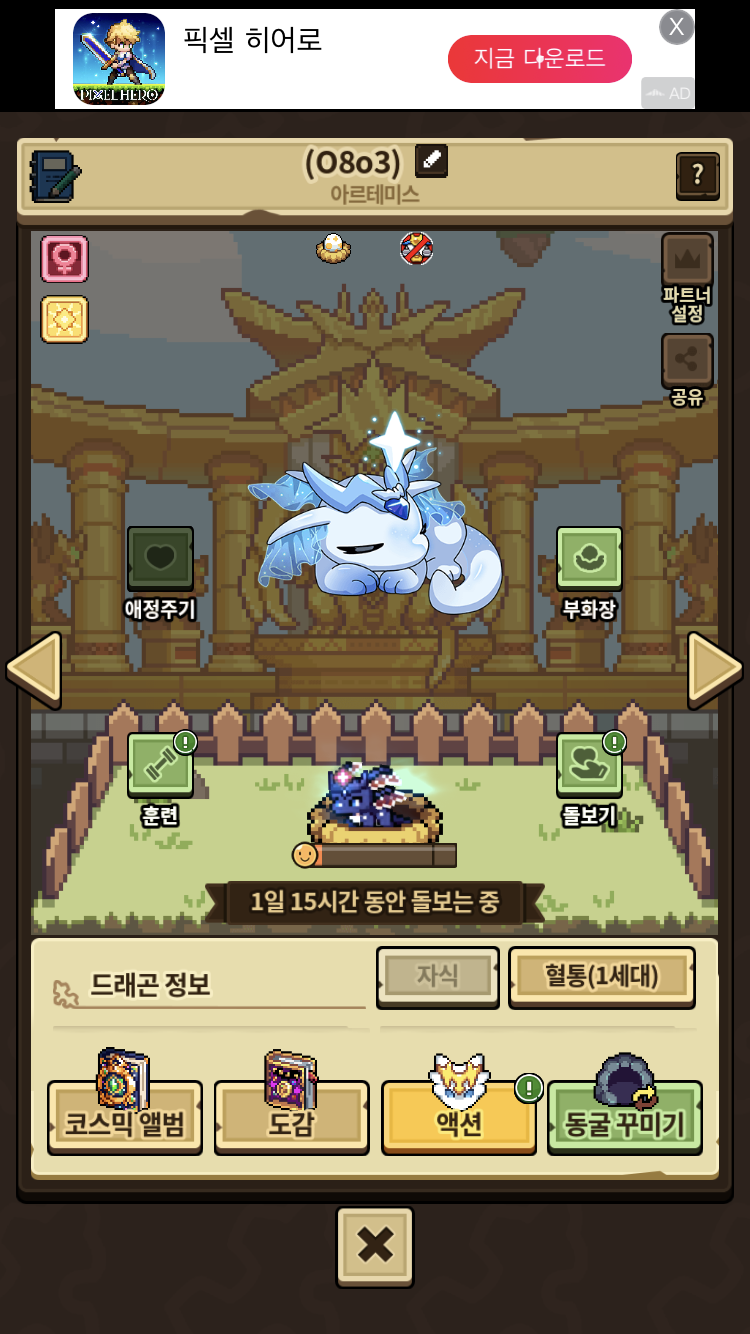Tap the female gender icon
Viewport: 750px width, 1334px height.
click(65, 259)
